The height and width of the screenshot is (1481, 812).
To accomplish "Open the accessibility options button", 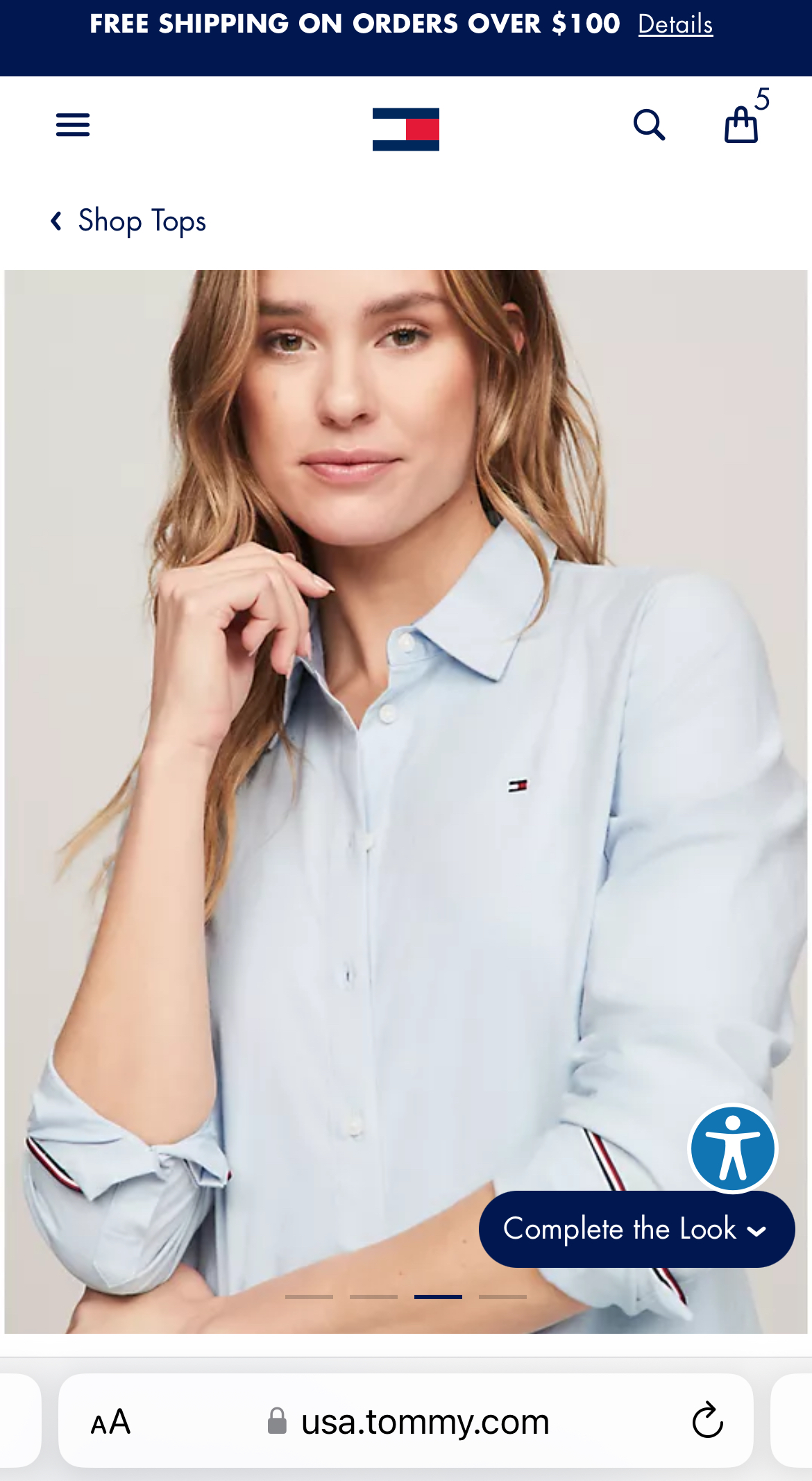I will pos(732,1148).
